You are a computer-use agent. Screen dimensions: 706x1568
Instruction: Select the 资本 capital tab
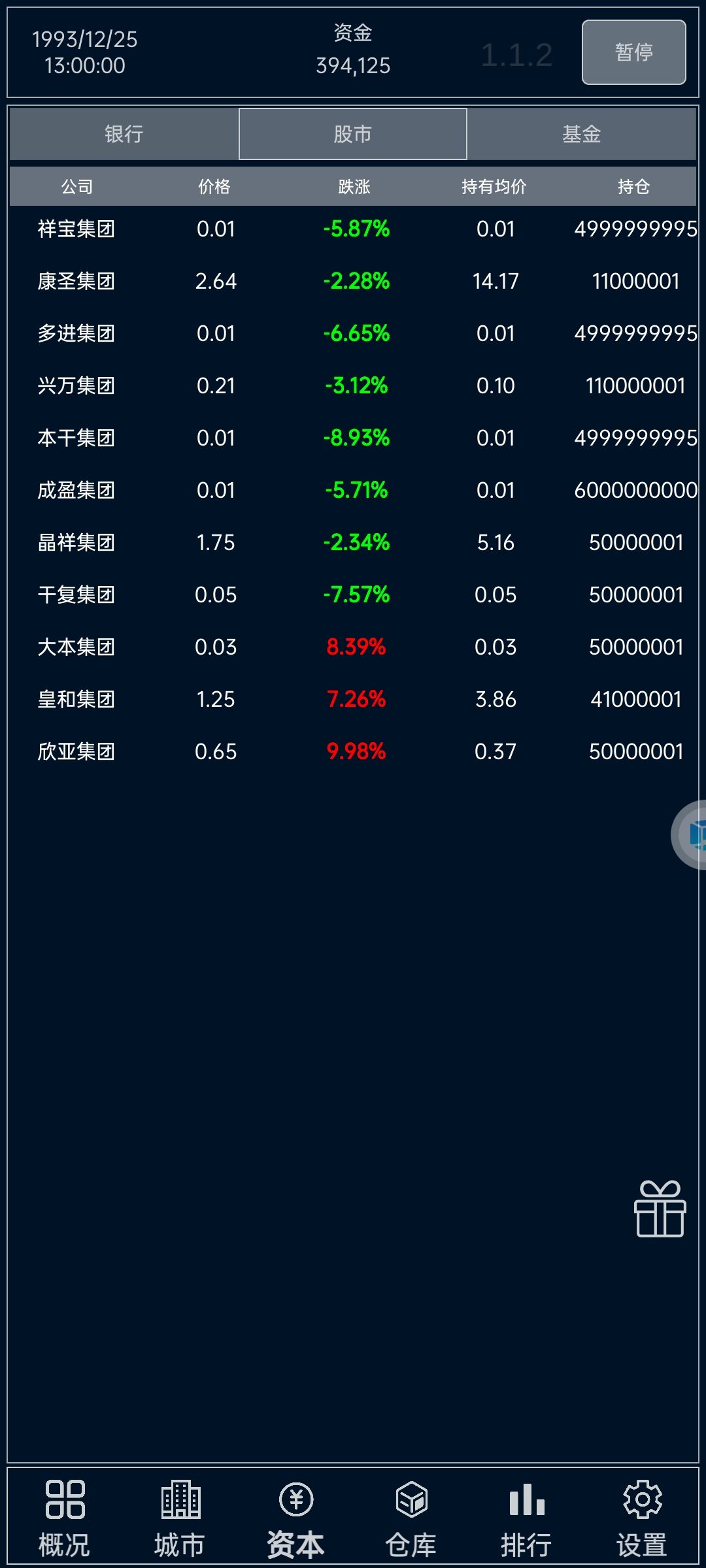click(x=295, y=1517)
